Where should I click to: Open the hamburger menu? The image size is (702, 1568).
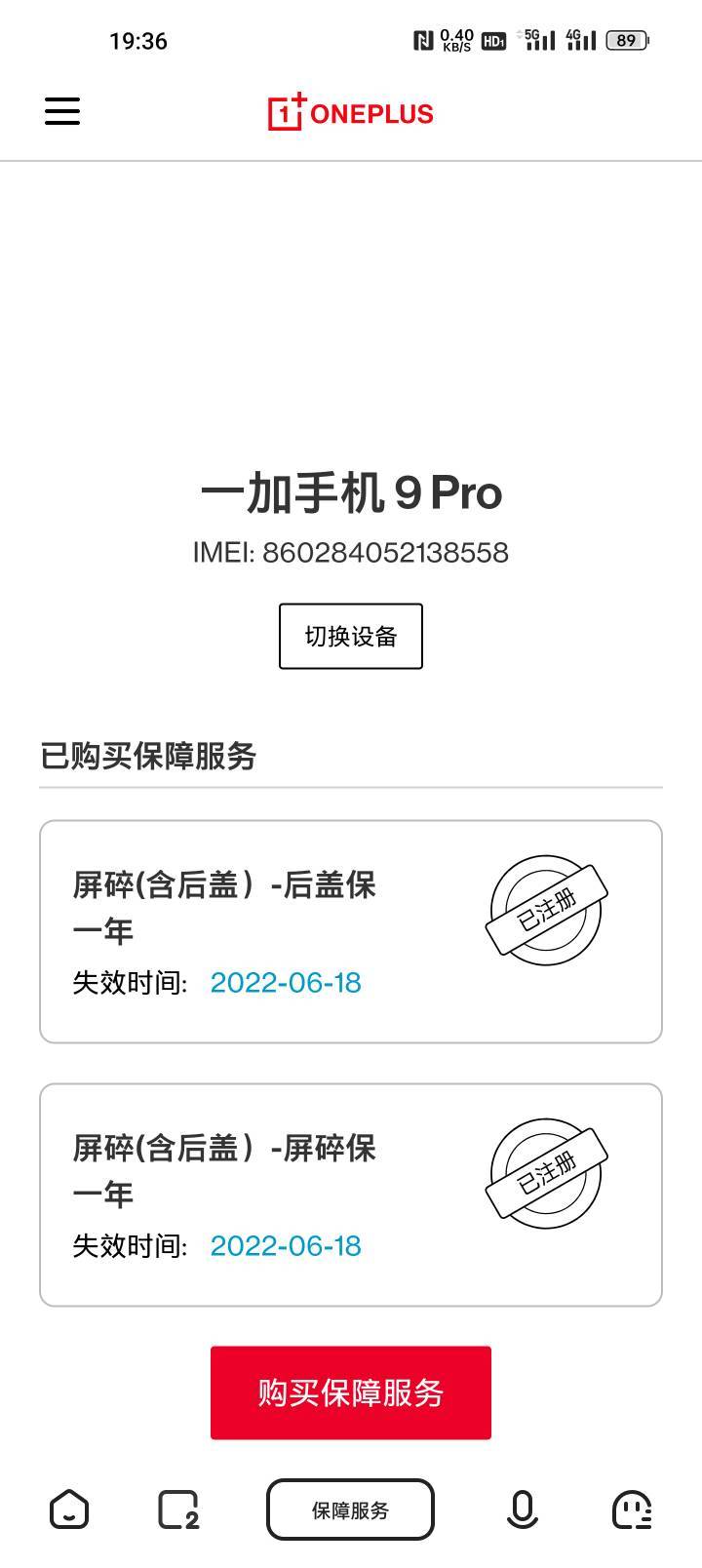(x=62, y=111)
